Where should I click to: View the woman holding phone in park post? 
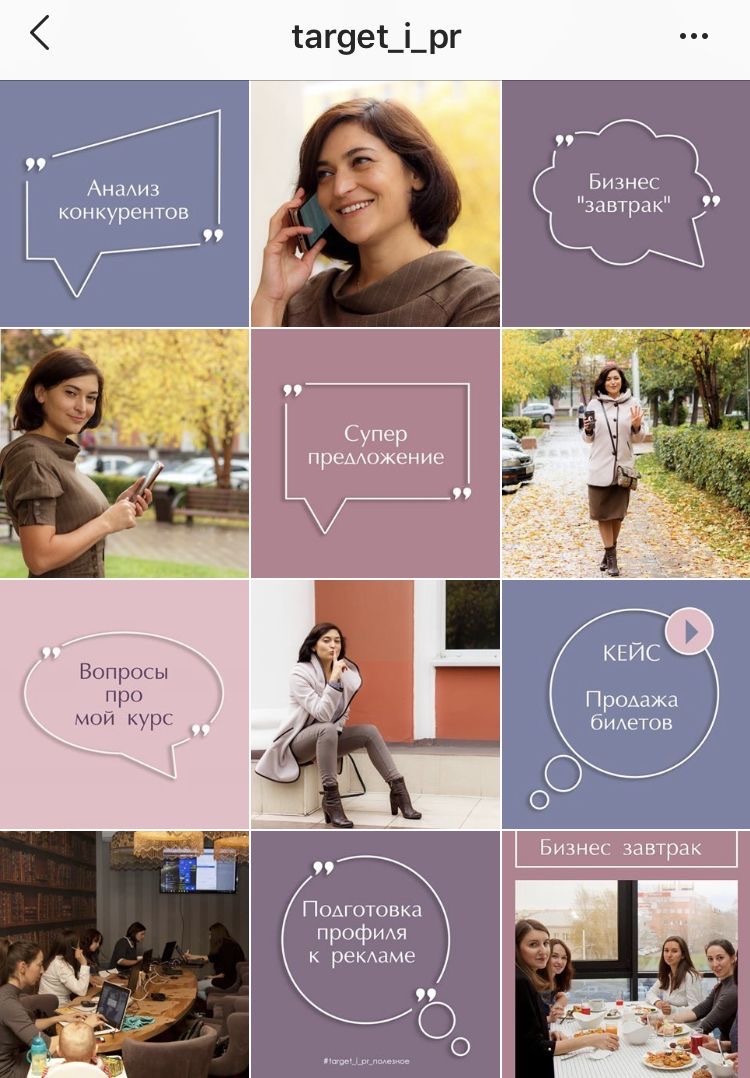124,453
